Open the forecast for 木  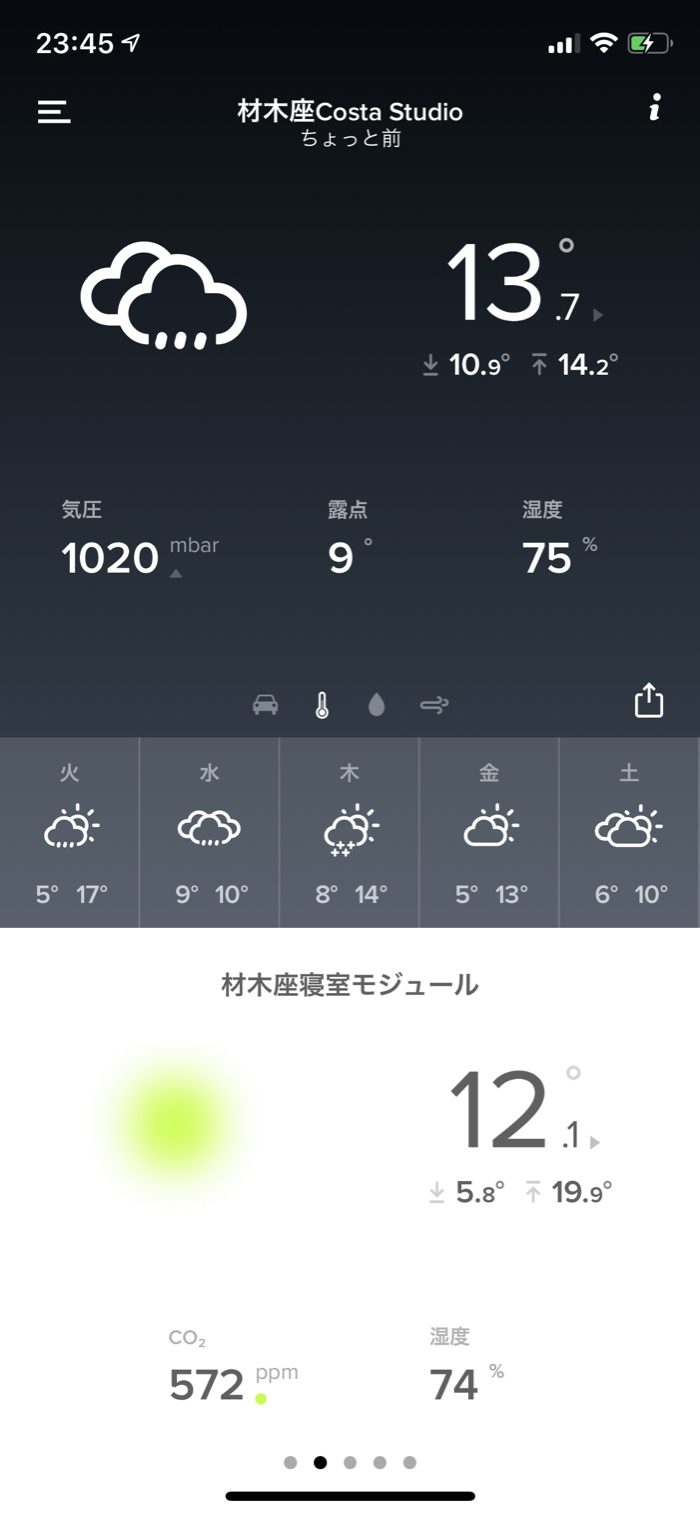pyautogui.click(x=349, y=832)
